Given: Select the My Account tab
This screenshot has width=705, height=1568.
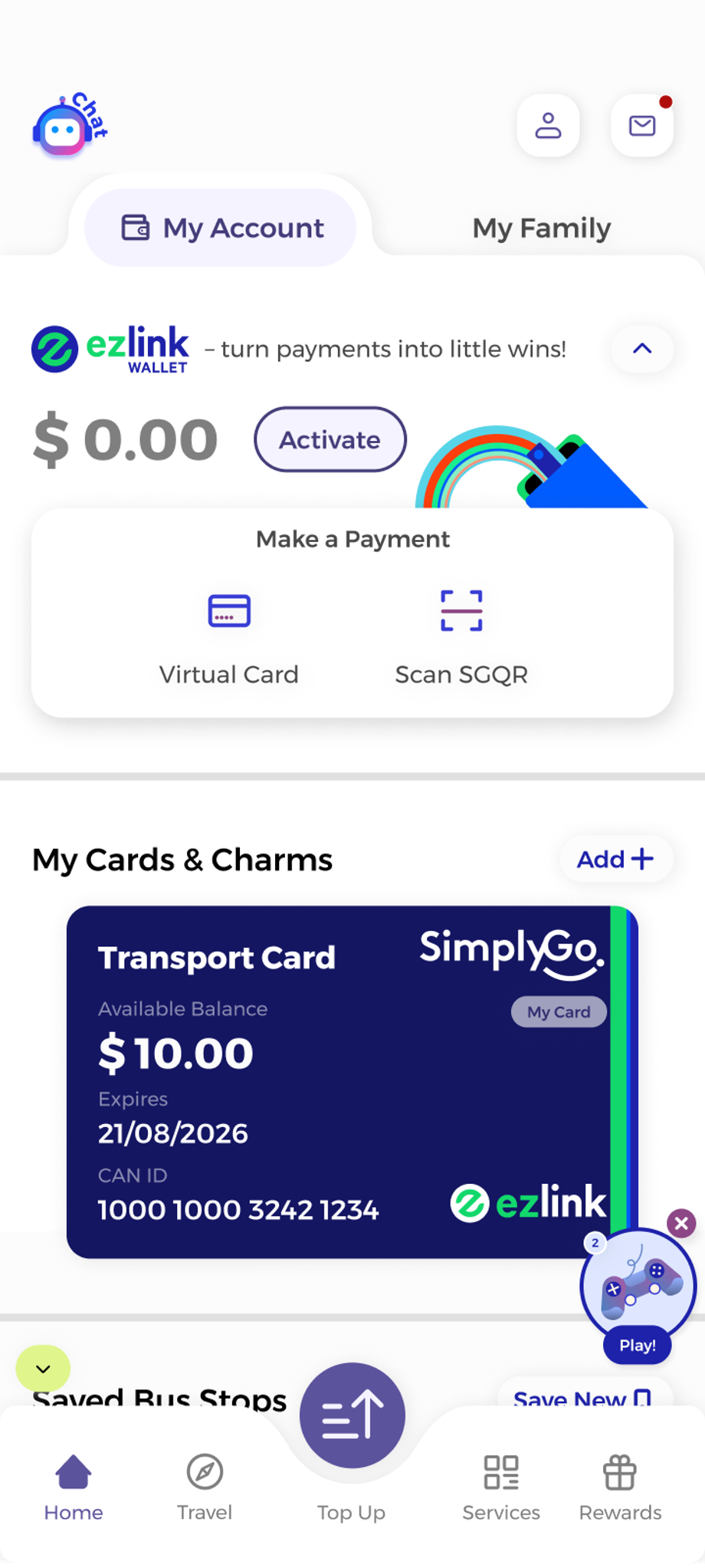Looking at the screenshot, I should coord(221,228).
